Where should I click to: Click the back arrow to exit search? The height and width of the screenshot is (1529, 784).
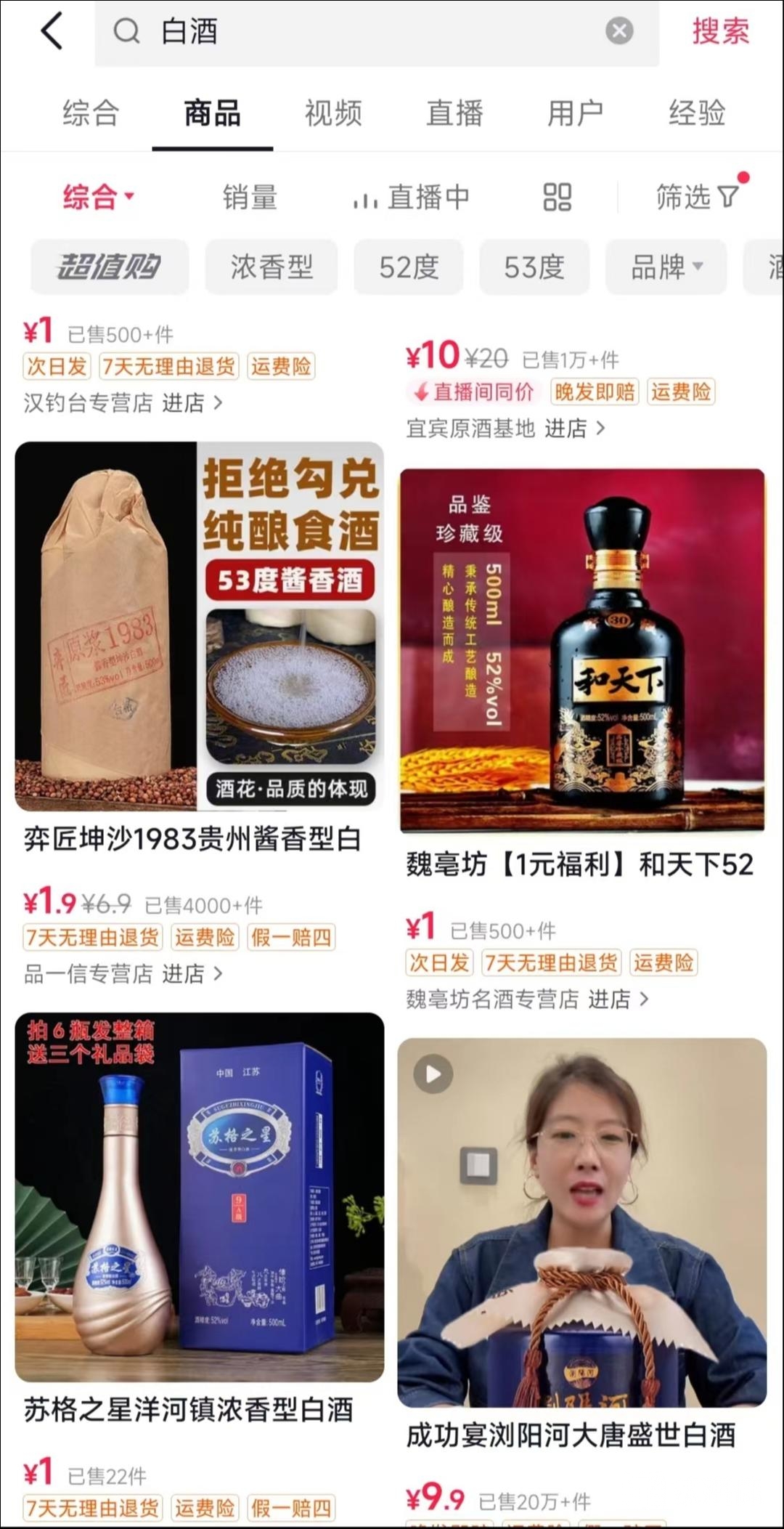(49, 33)
